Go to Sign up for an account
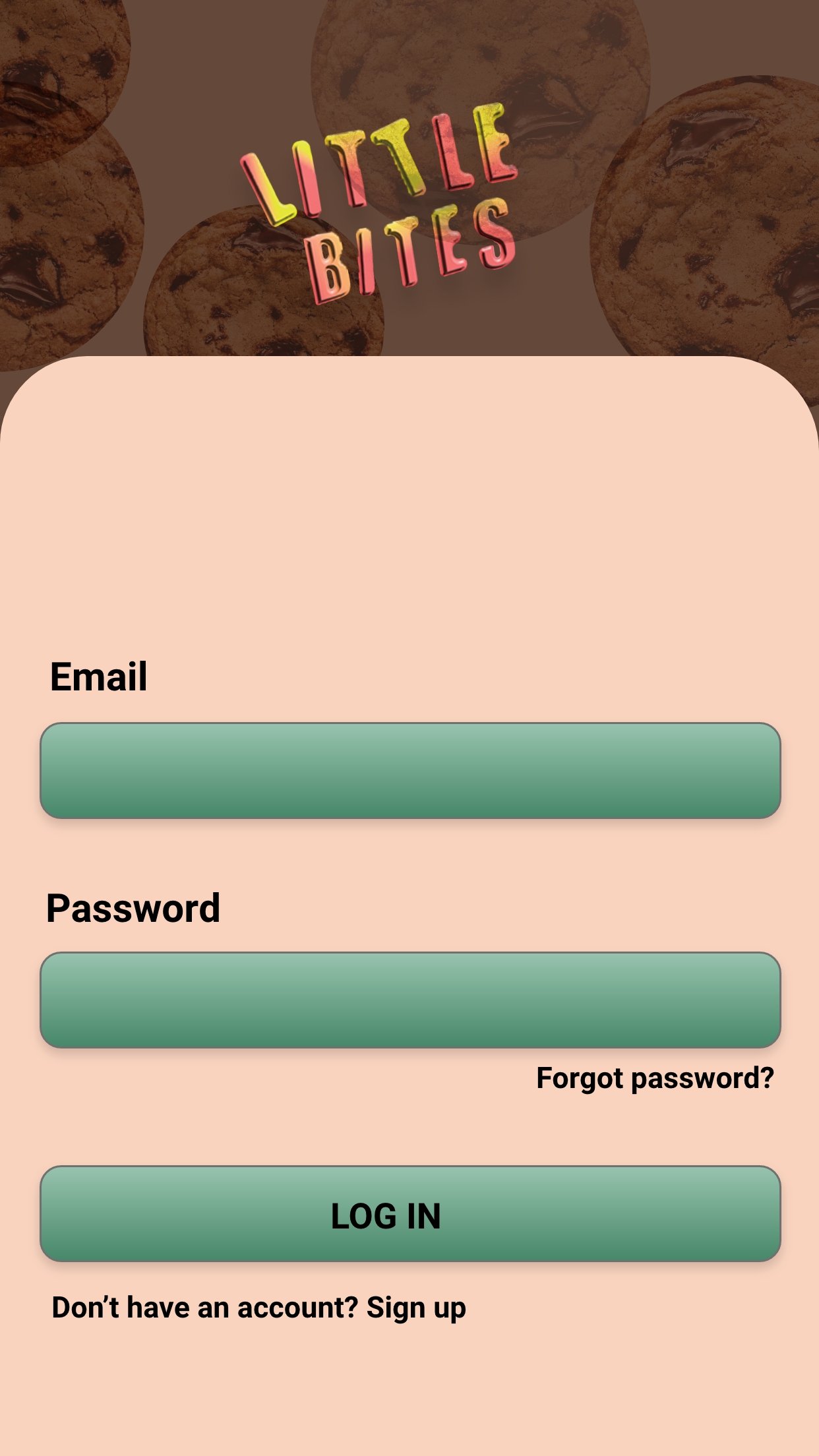 pyautogui.click(x=416, y=1308)
